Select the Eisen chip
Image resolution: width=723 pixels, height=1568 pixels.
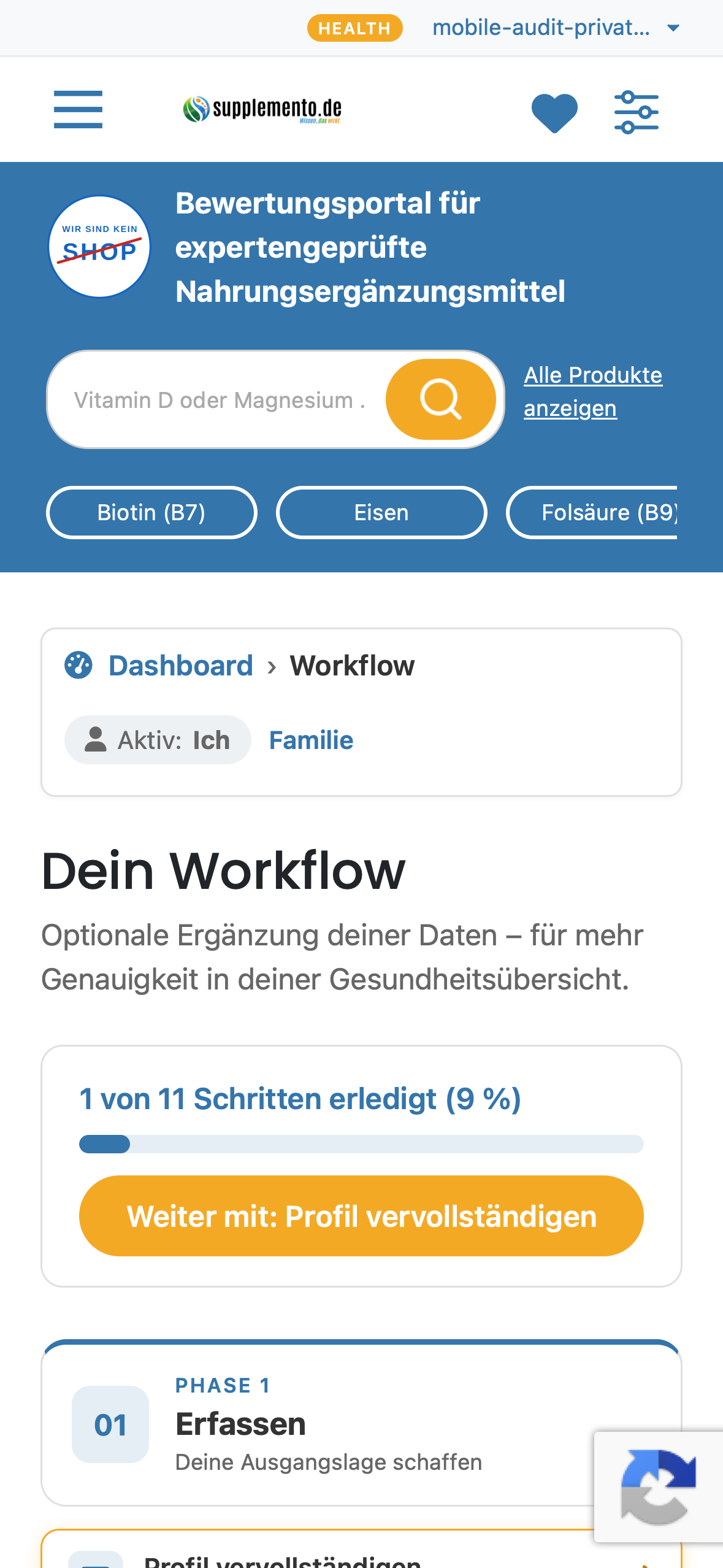pos(381,512)
